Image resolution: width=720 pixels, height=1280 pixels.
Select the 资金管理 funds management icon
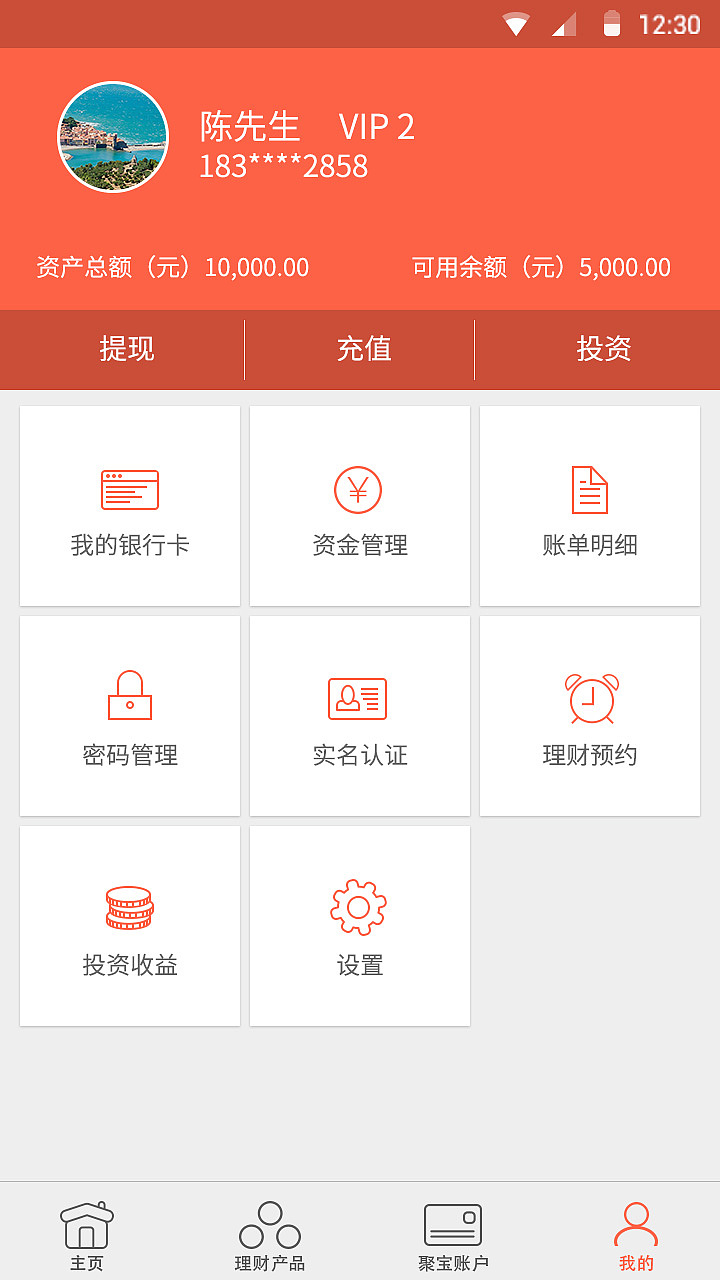tap(359, 490)
